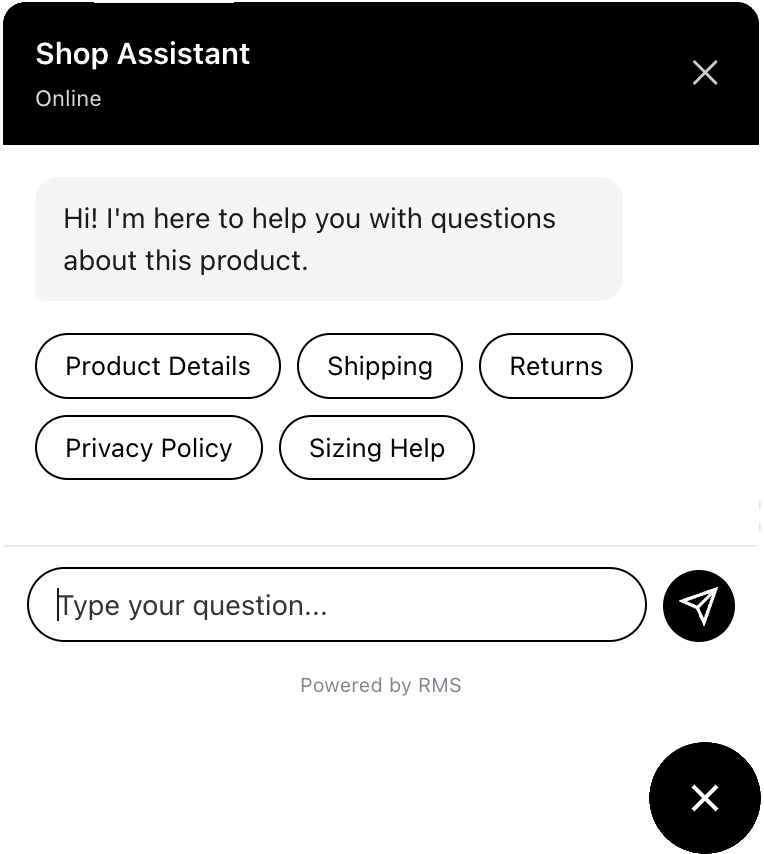This screenshot has width=764, height=854.
Task: Select the assistant's greeting message bubble
Action: point(328,239)
